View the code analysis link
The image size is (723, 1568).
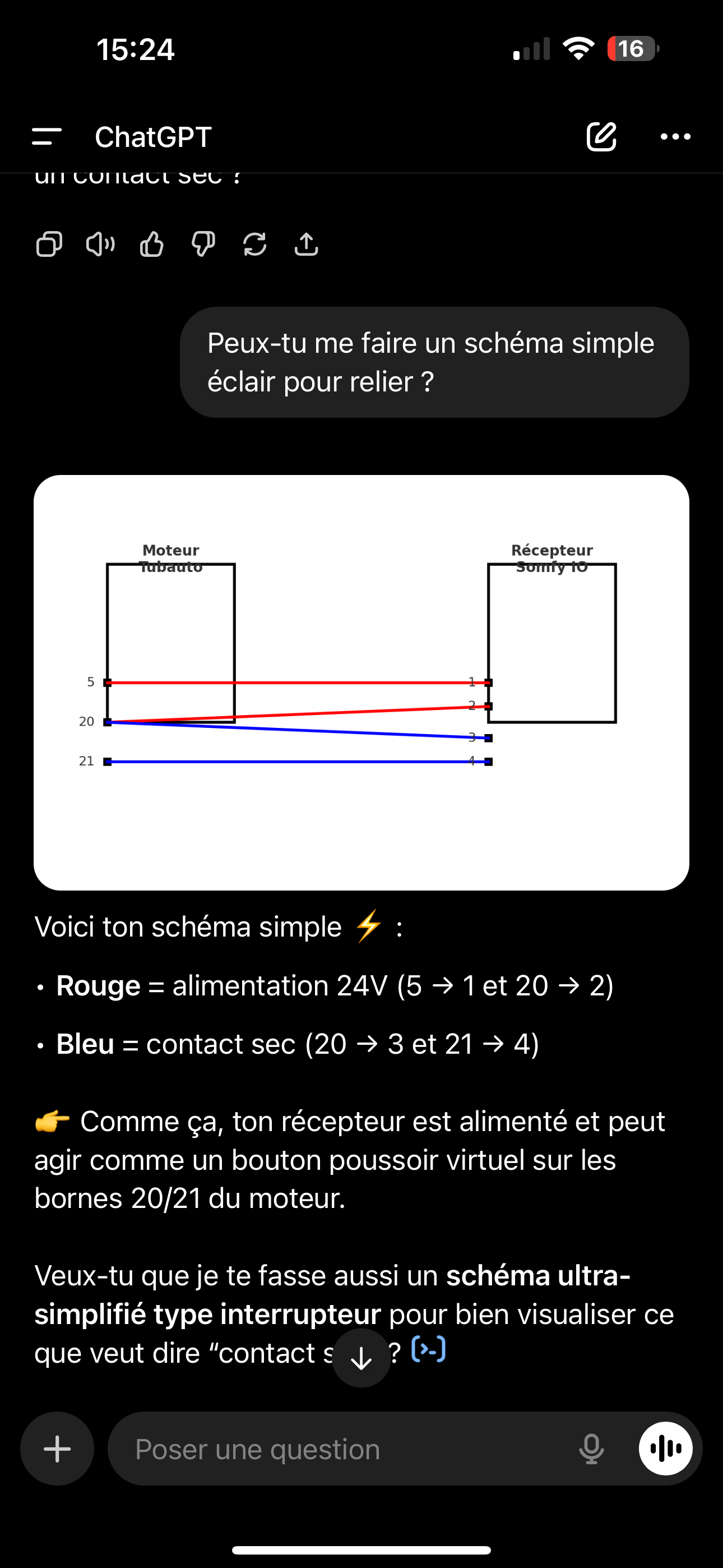pyautogui.click(x=429, y=1349)
